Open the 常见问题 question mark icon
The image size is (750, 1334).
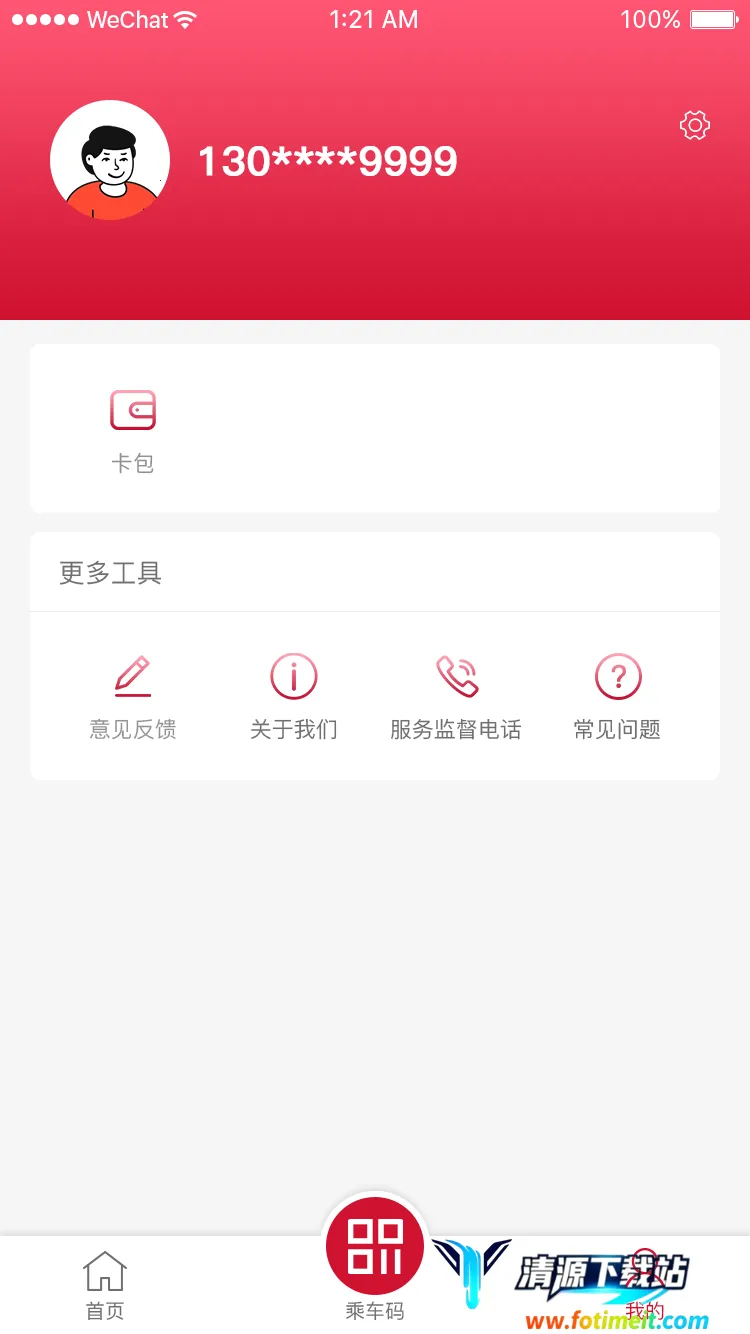pos(618,675)
